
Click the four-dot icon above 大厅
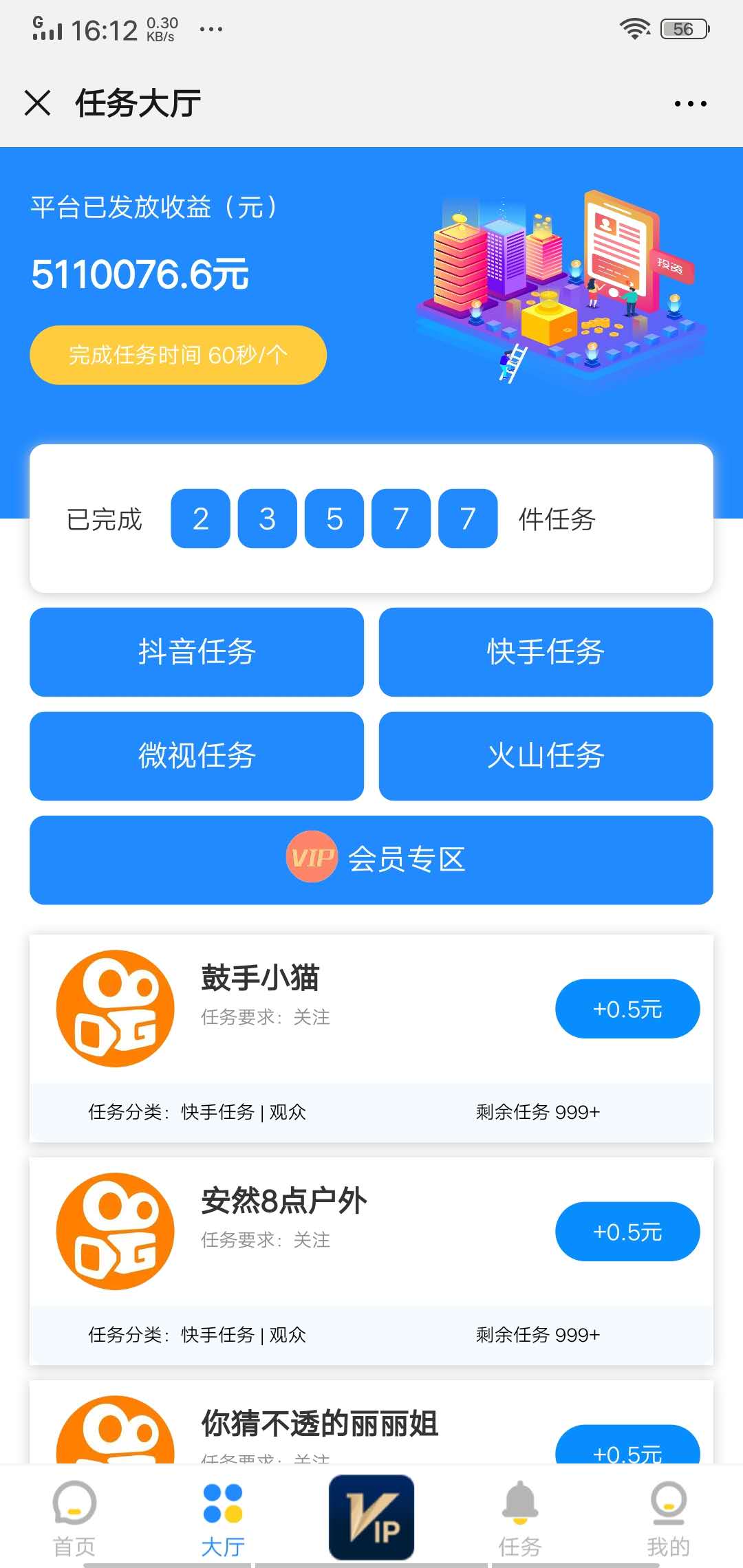pos(223,1503)
